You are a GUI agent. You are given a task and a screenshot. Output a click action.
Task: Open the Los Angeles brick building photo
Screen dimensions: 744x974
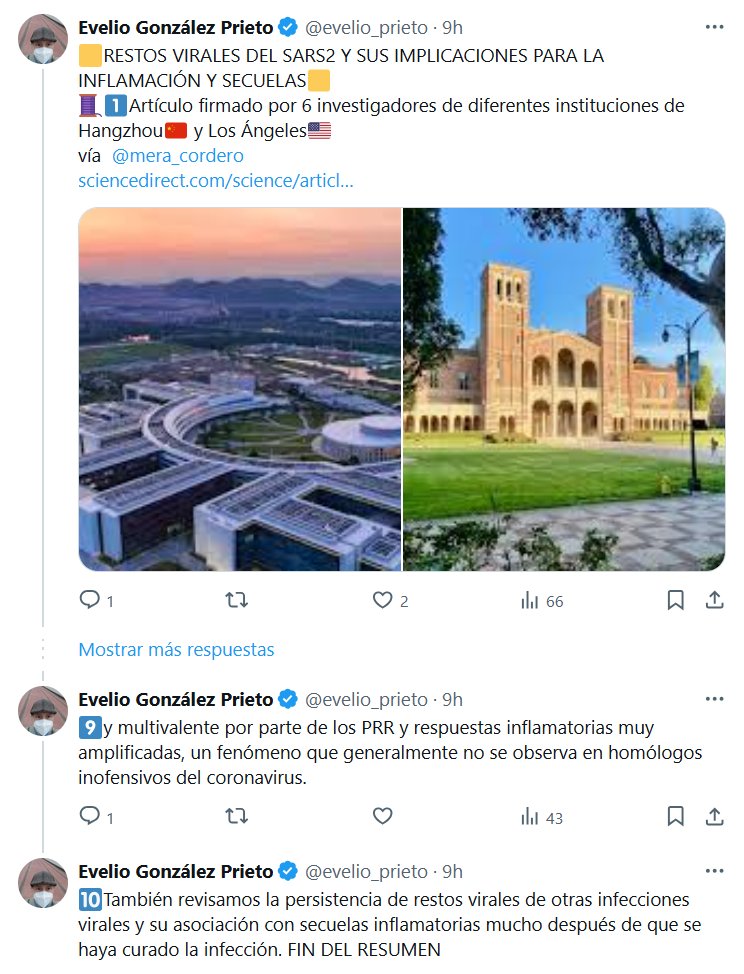point(563,389)
